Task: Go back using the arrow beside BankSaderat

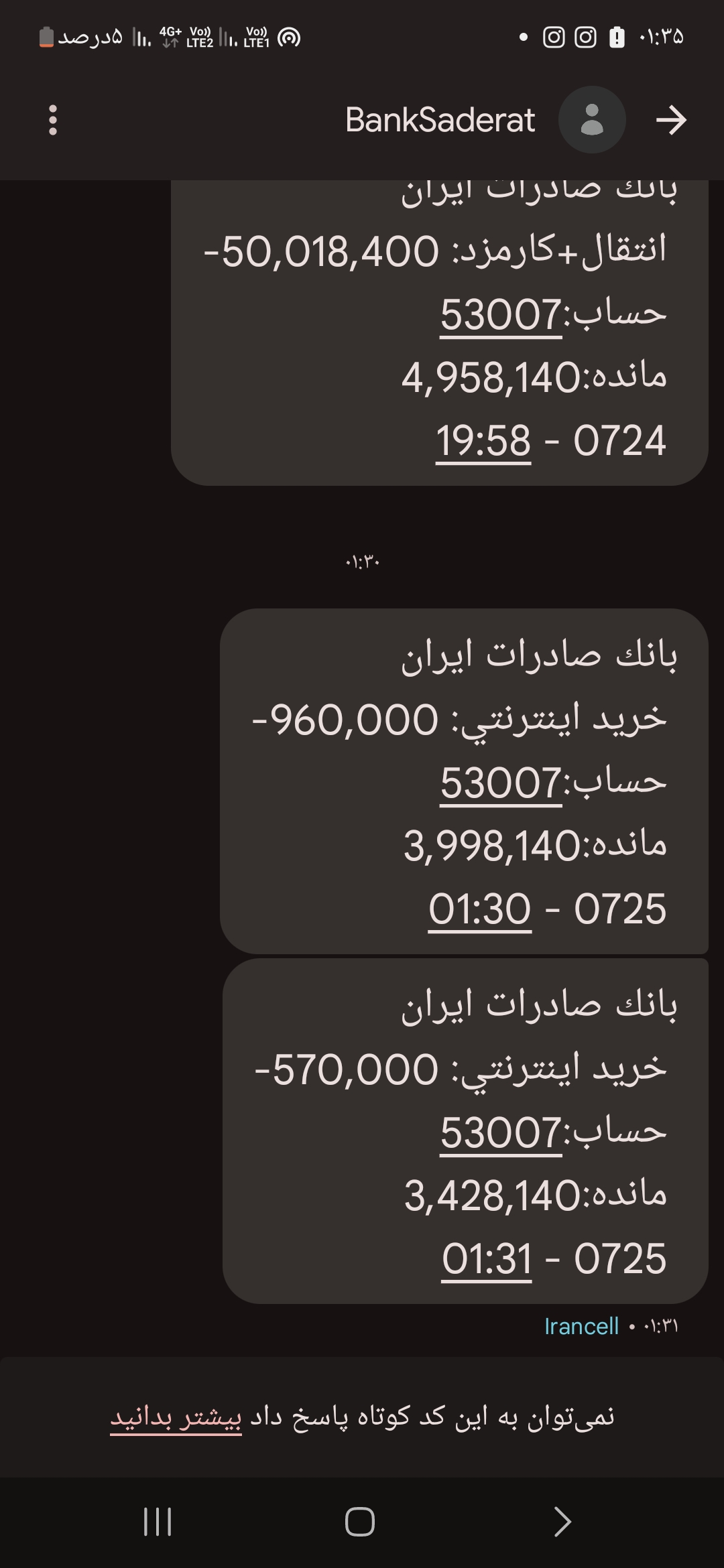Action: [x=671, y=120]
